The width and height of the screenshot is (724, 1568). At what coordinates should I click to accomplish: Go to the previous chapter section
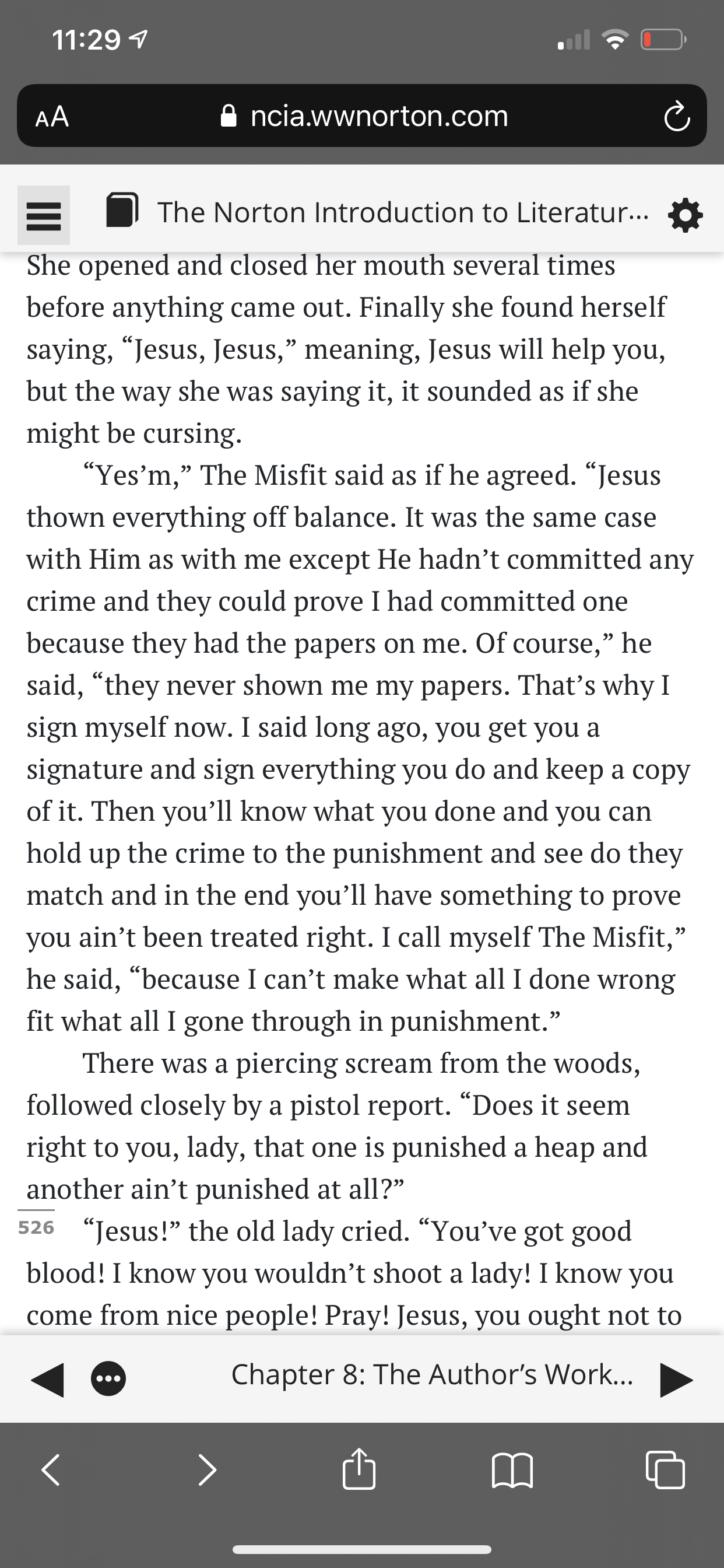(x=47, y=1378)
